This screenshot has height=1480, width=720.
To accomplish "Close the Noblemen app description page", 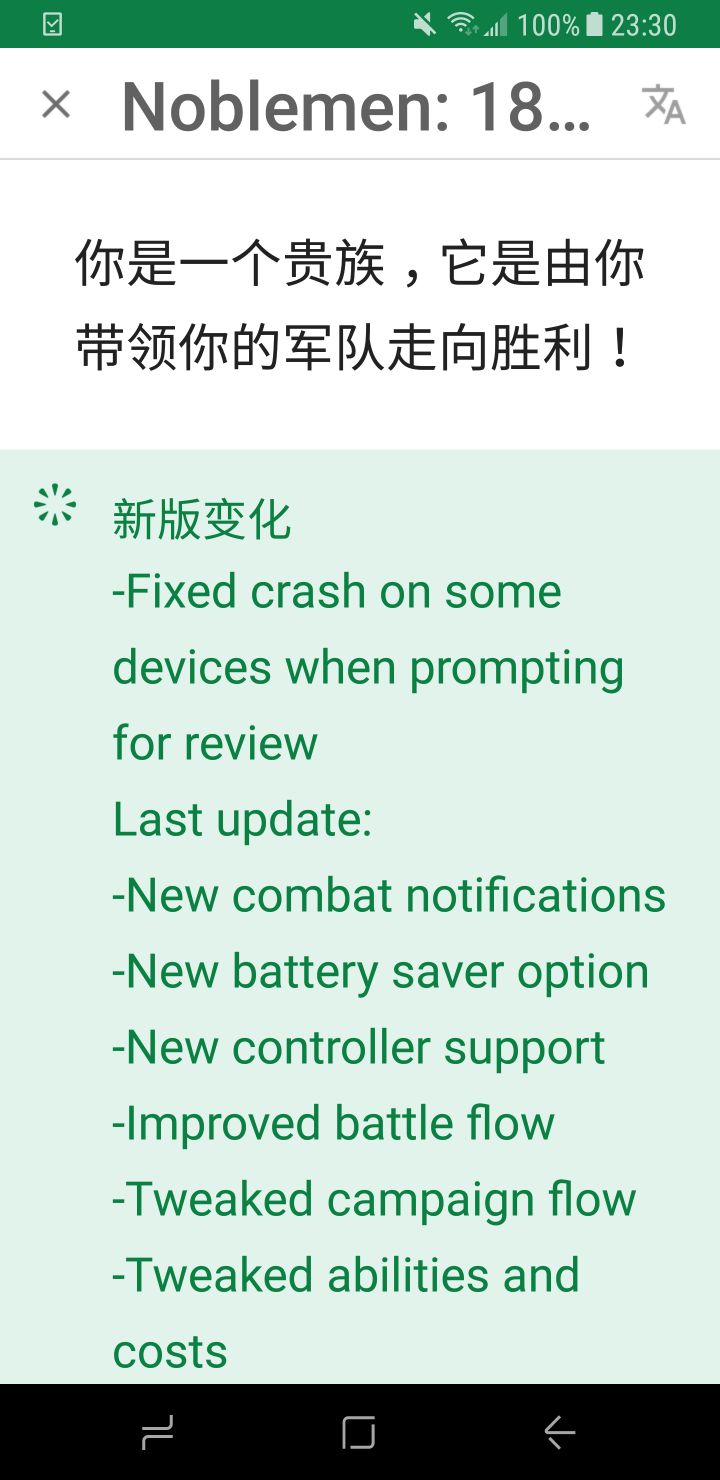I will pos(56,104).
